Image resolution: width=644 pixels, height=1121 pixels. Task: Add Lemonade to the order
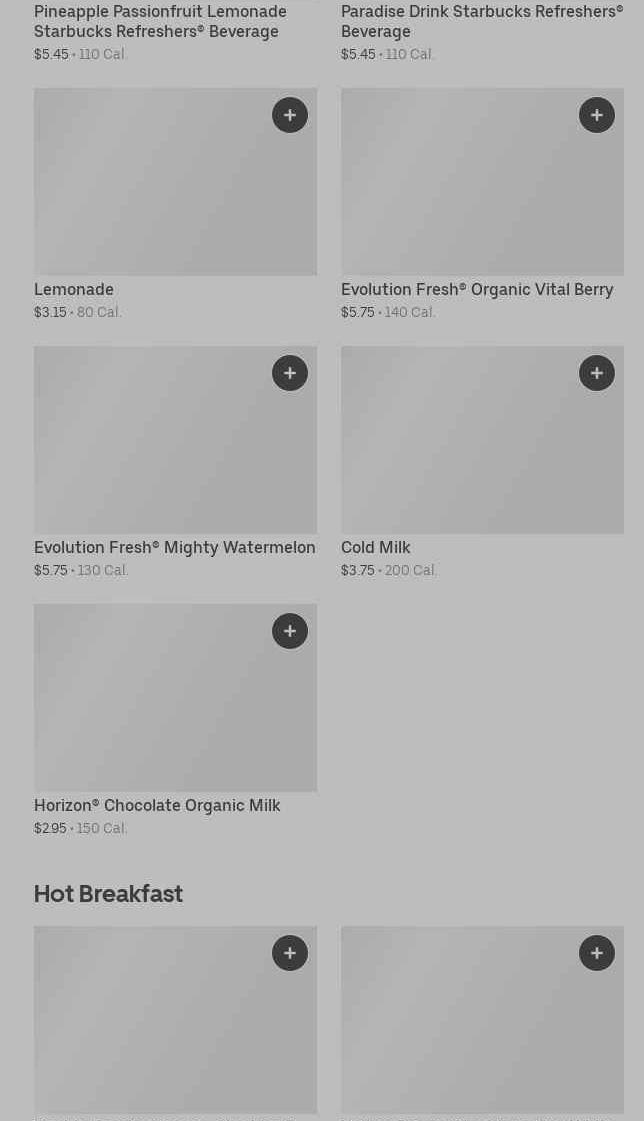[x=290, y=115]
